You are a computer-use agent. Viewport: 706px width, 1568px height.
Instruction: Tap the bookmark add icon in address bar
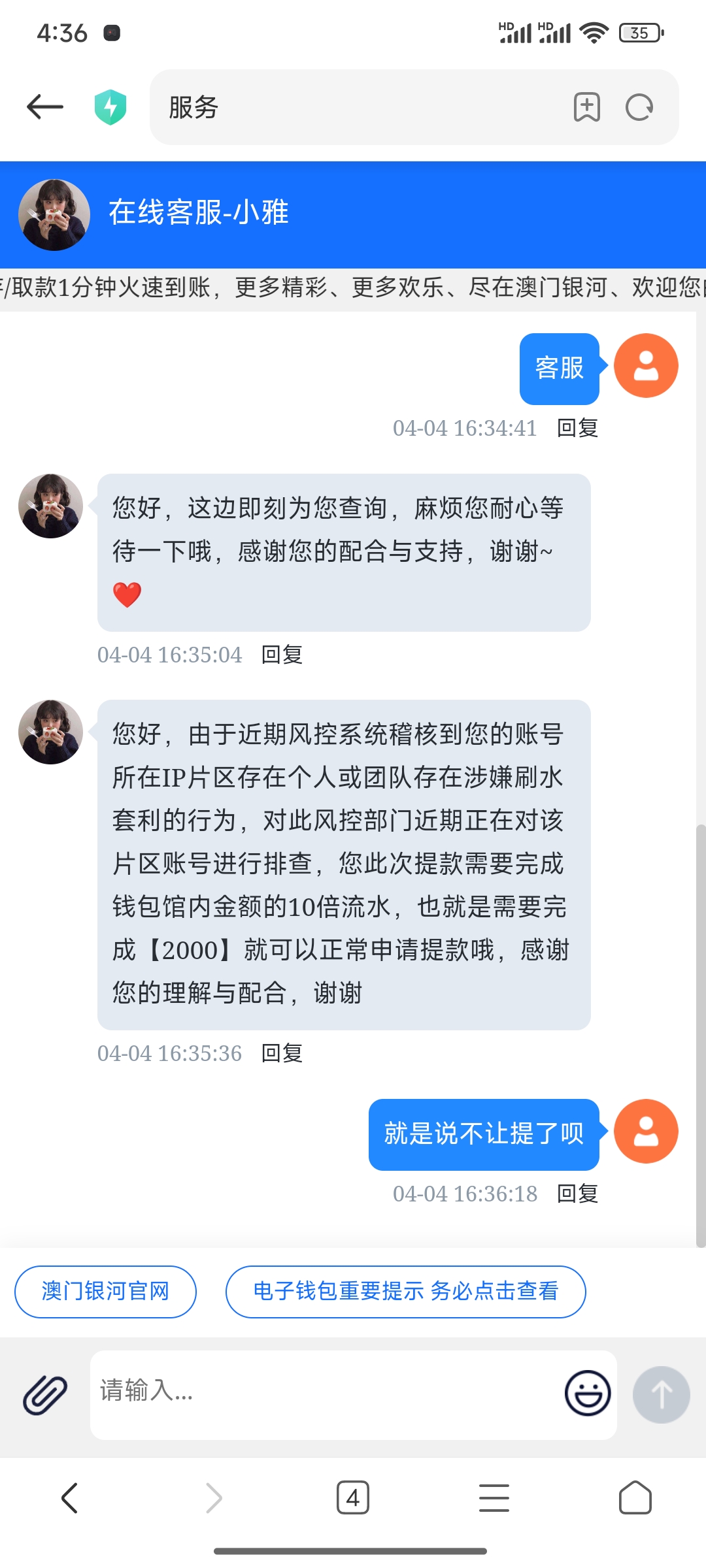pyautogui.click(x=586, y=106)
